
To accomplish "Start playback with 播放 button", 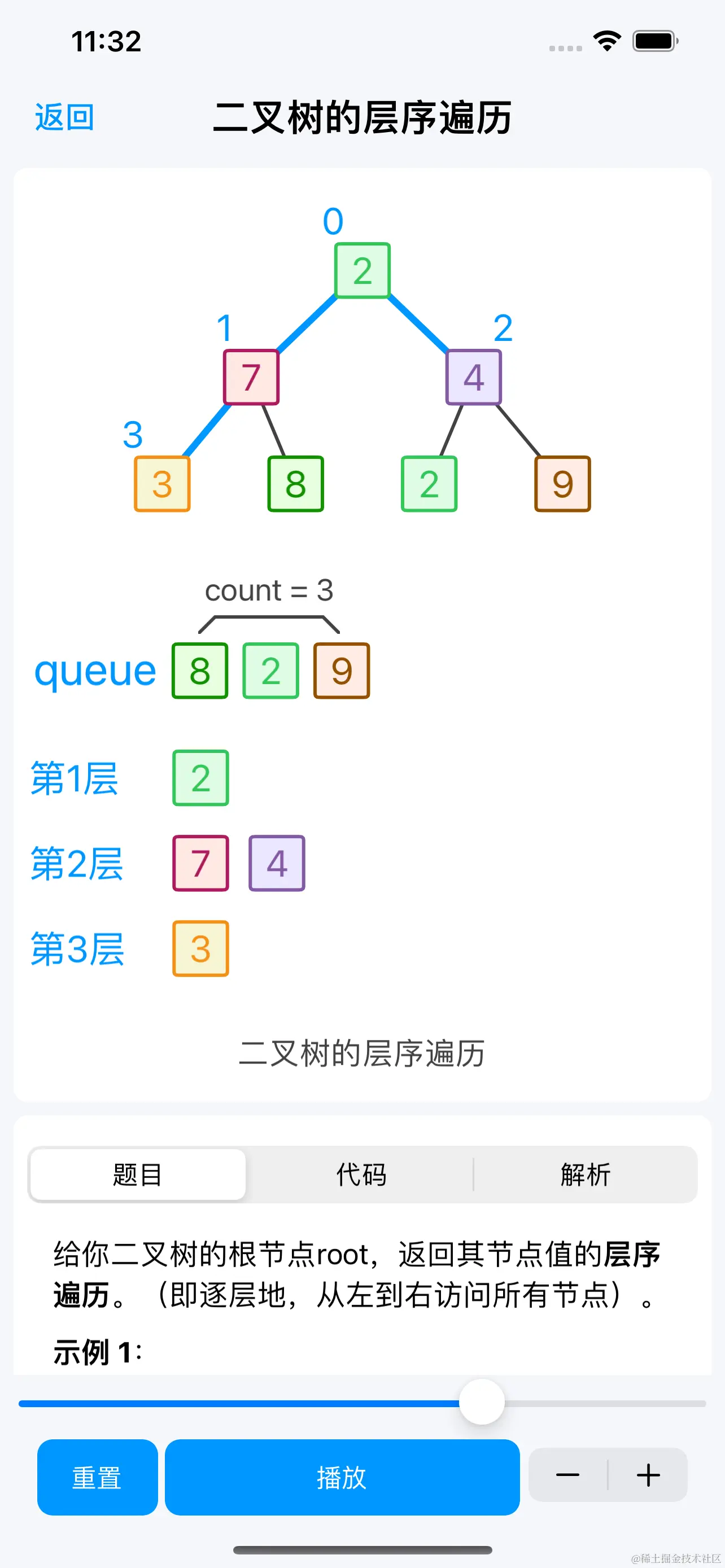I will coord(342,1477).
